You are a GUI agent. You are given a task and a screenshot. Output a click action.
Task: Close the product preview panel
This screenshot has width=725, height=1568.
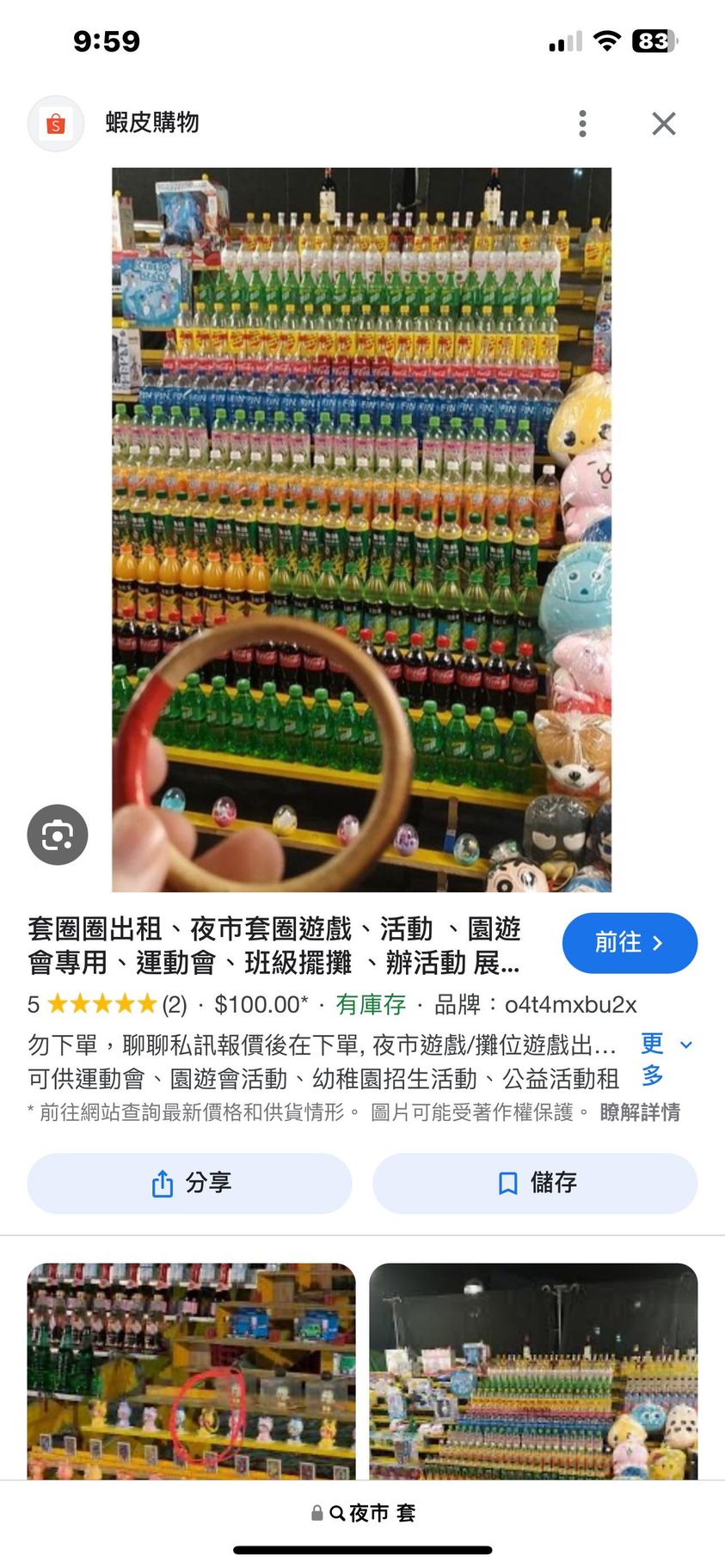[x=663, y=124]
